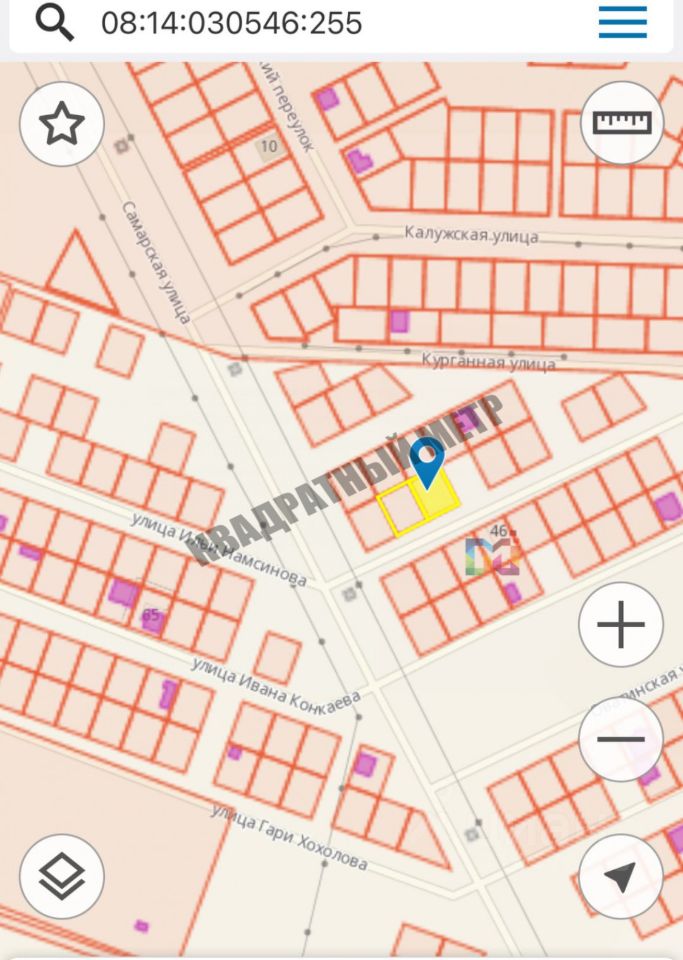Tap the search magnifier icon
The image size is (683, 960).
[x=54, y=21]
